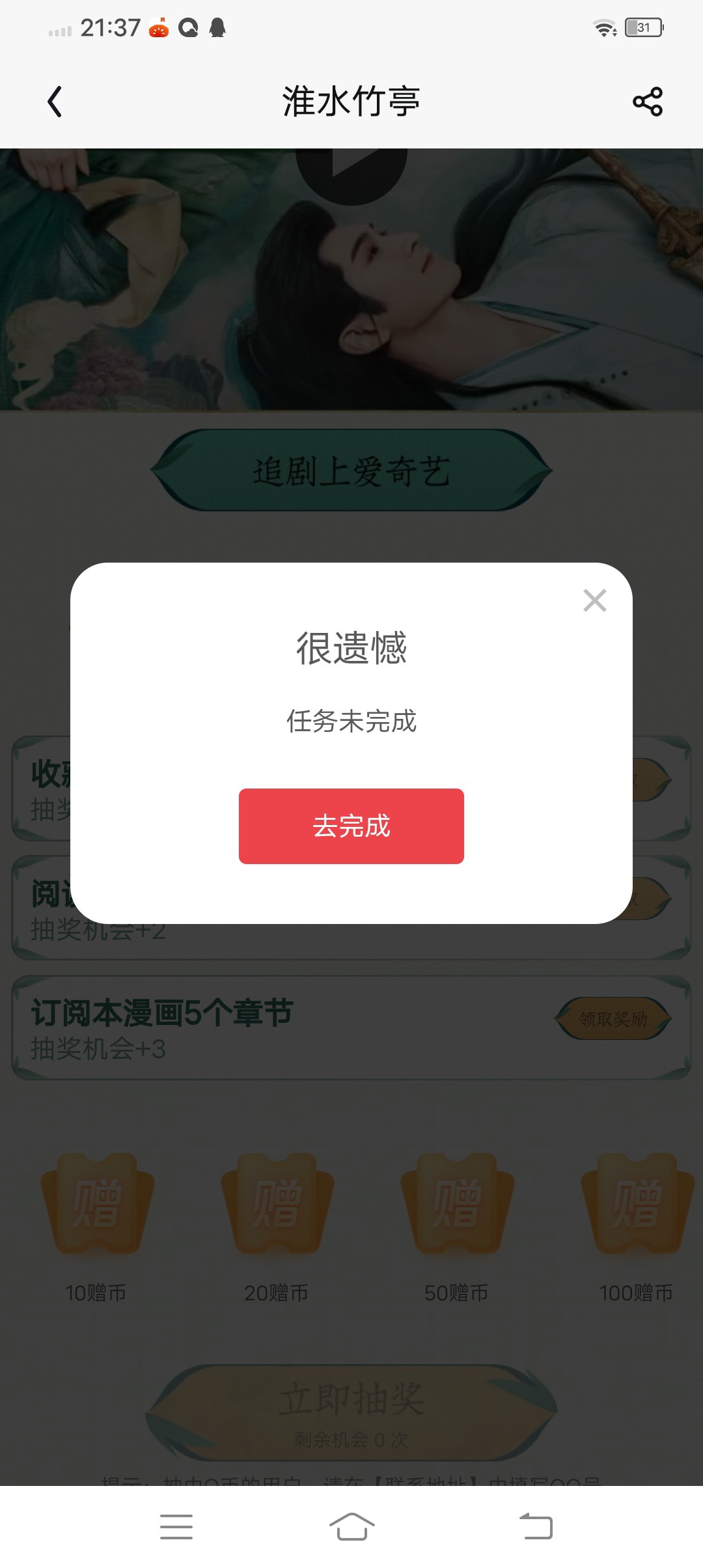Image resolution: width=703 pixels, height=1568 pixels.
Task: Go back using the header arrow
Action: coord(55,102)
